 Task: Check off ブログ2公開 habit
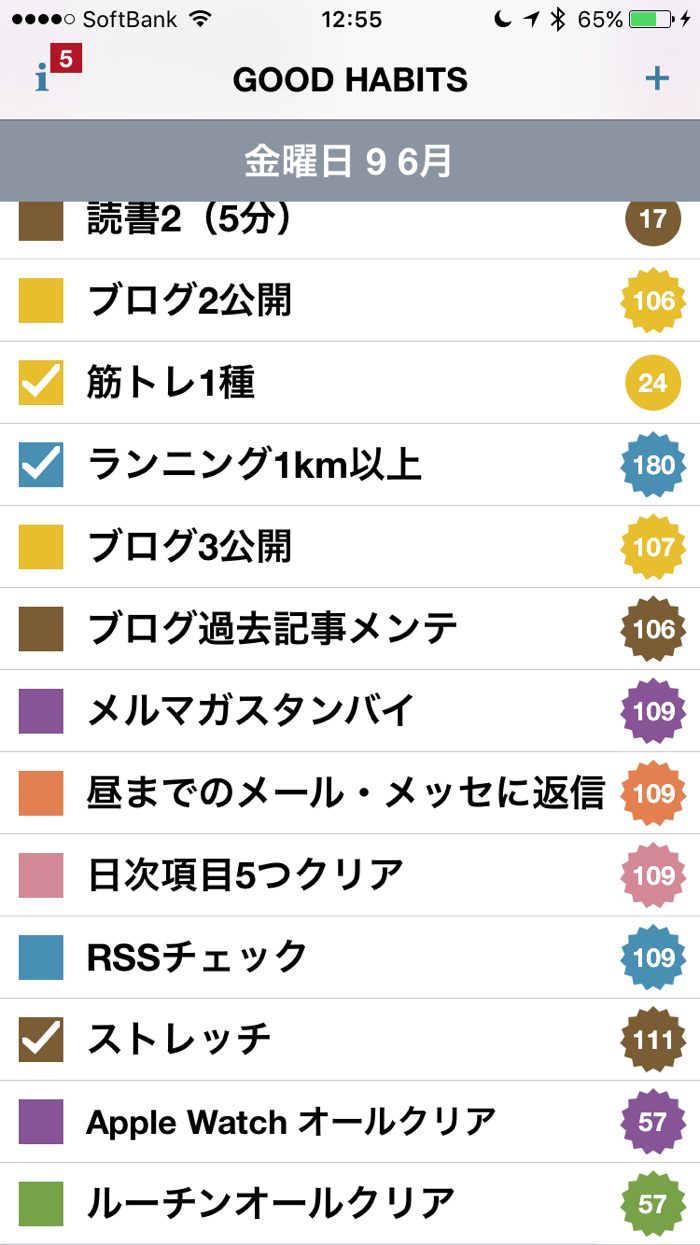pos(41,300)
